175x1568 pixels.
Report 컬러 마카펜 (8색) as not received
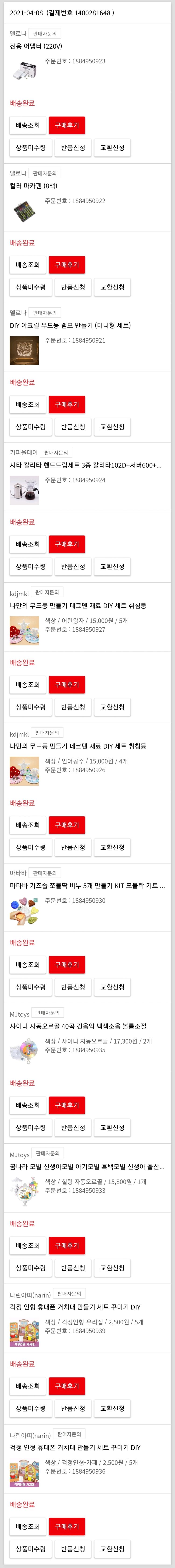tap(31, 287)
